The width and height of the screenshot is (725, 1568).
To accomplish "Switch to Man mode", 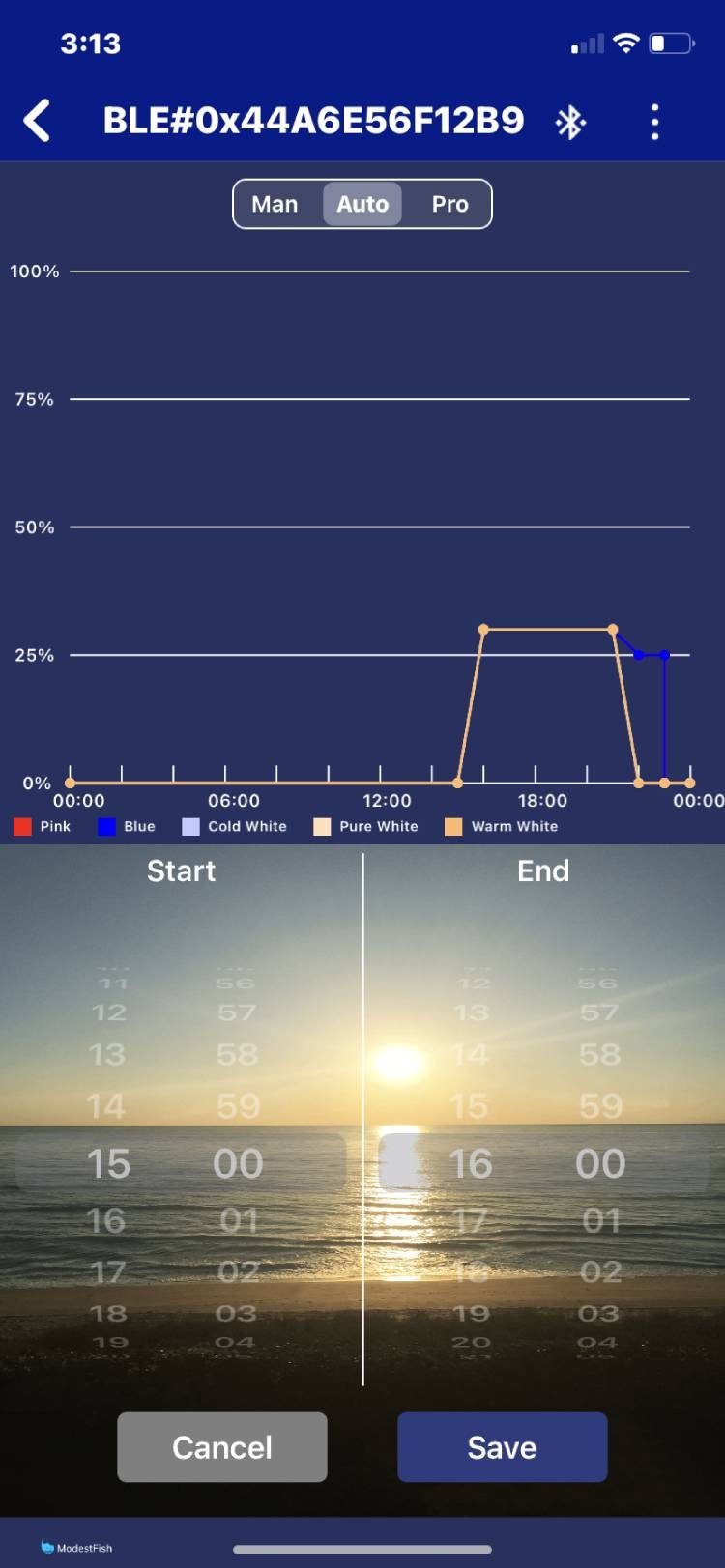I will (x=275, y=204).
